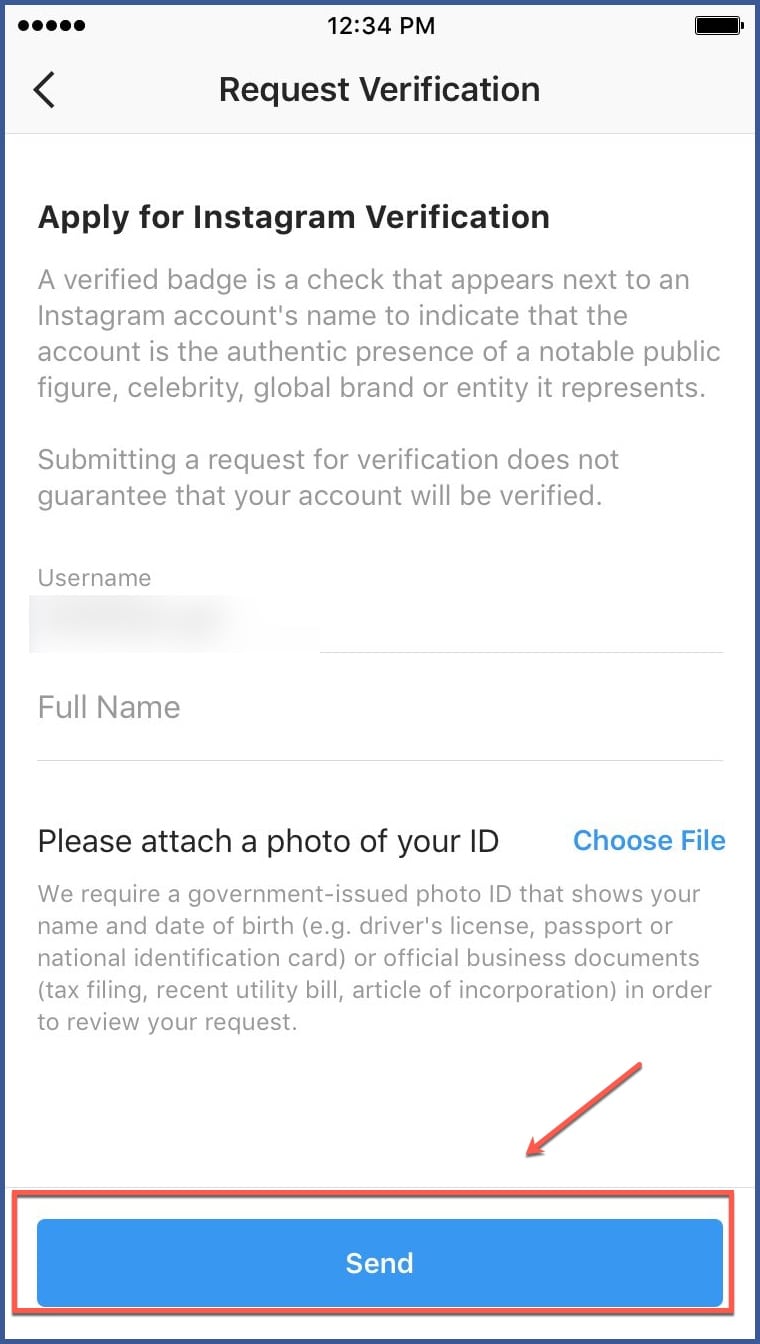Send the verification request
The height and width of the screenshot is (1344, 760).
coord(380,1262)
